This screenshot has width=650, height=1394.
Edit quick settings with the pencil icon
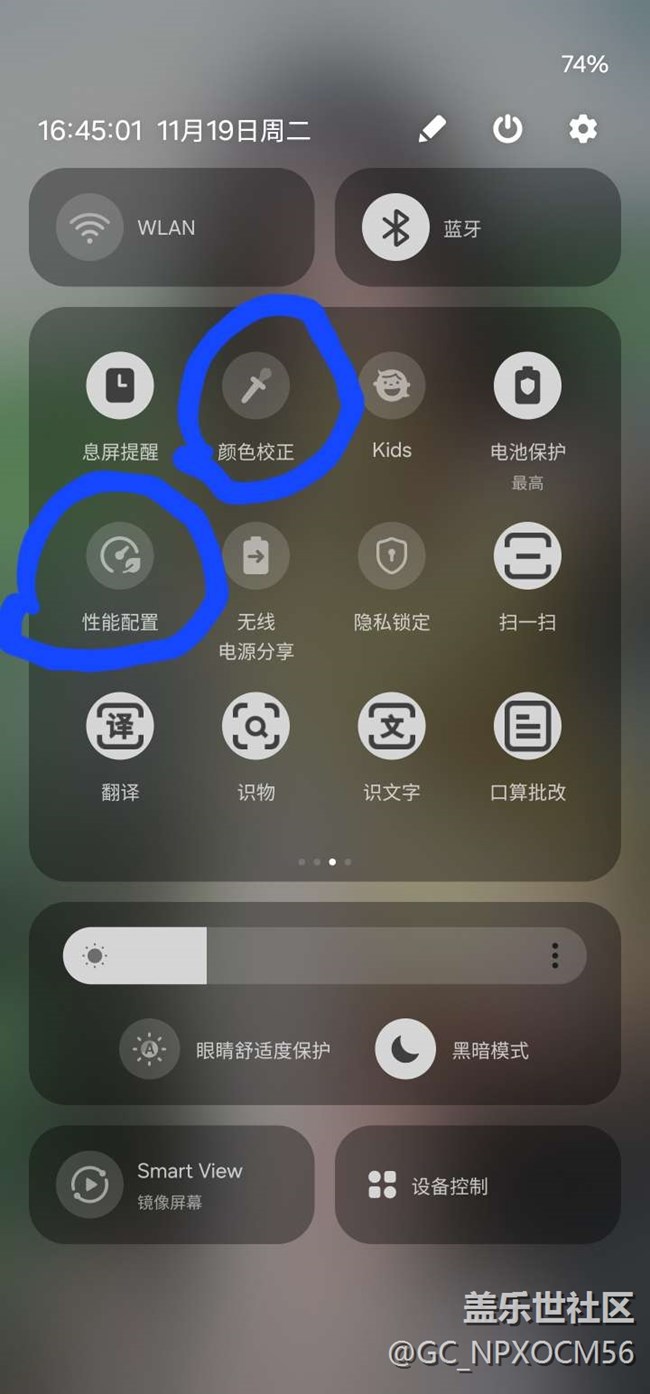click(432, 129)
